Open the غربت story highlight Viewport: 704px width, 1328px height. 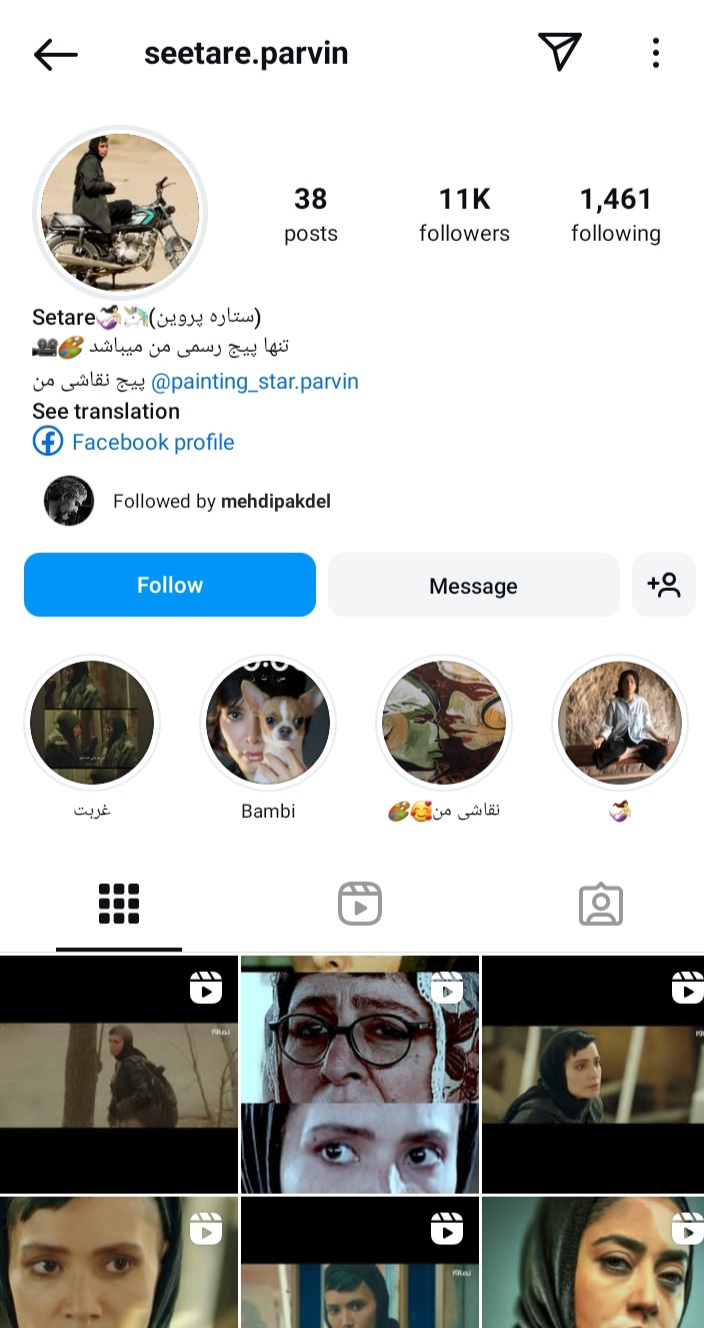(92, 722)
